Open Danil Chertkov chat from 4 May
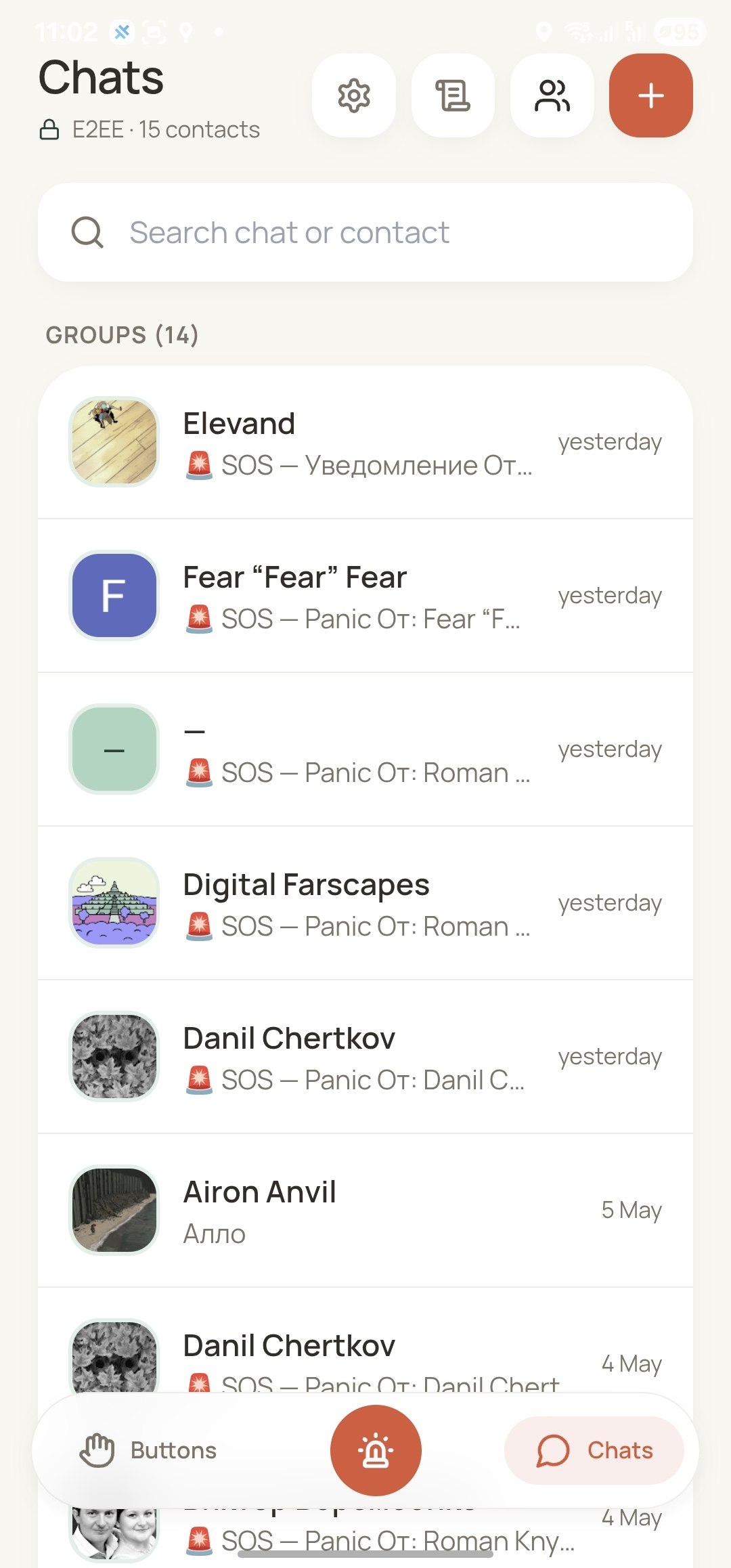731x1568 pixels. point(365,1342)
